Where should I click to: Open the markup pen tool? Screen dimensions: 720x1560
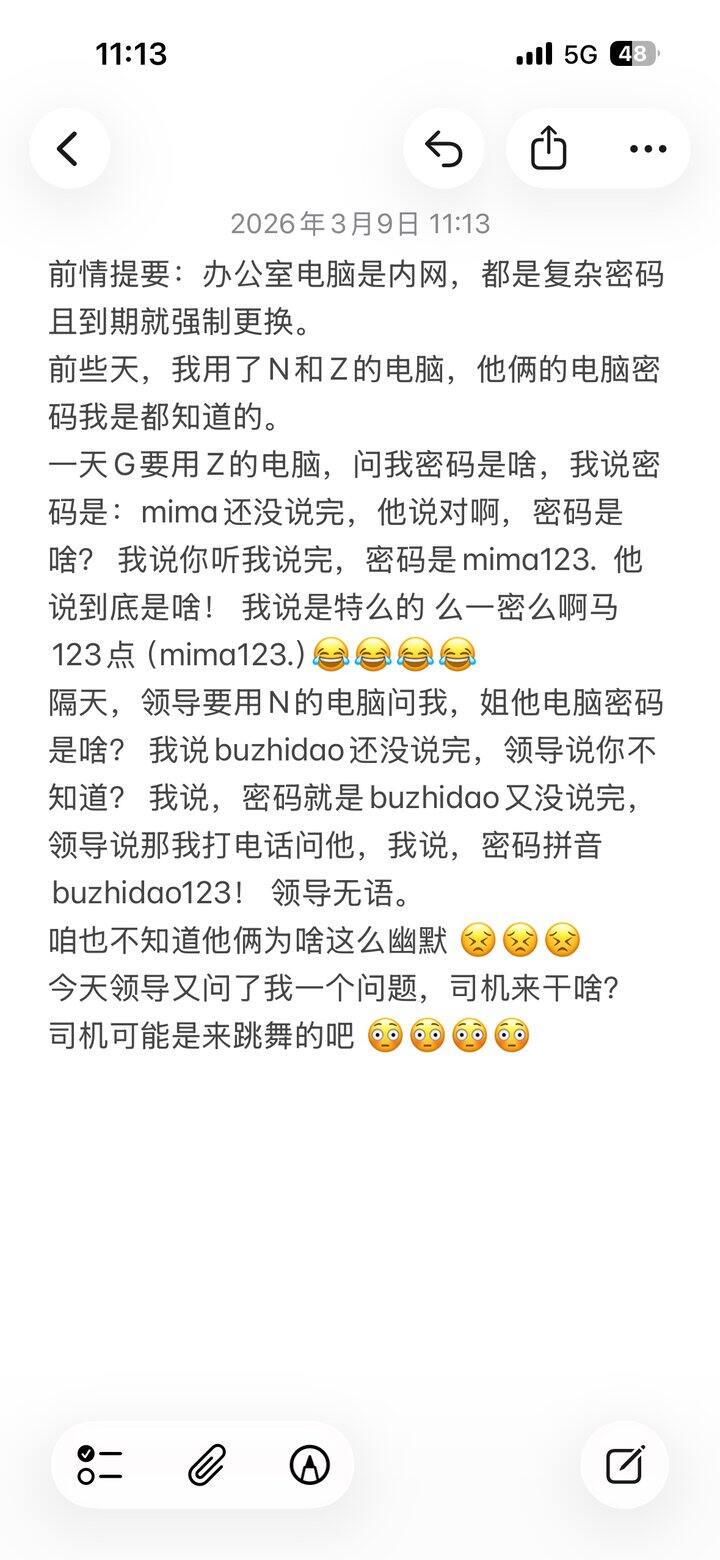click(x=310, y=1465)
